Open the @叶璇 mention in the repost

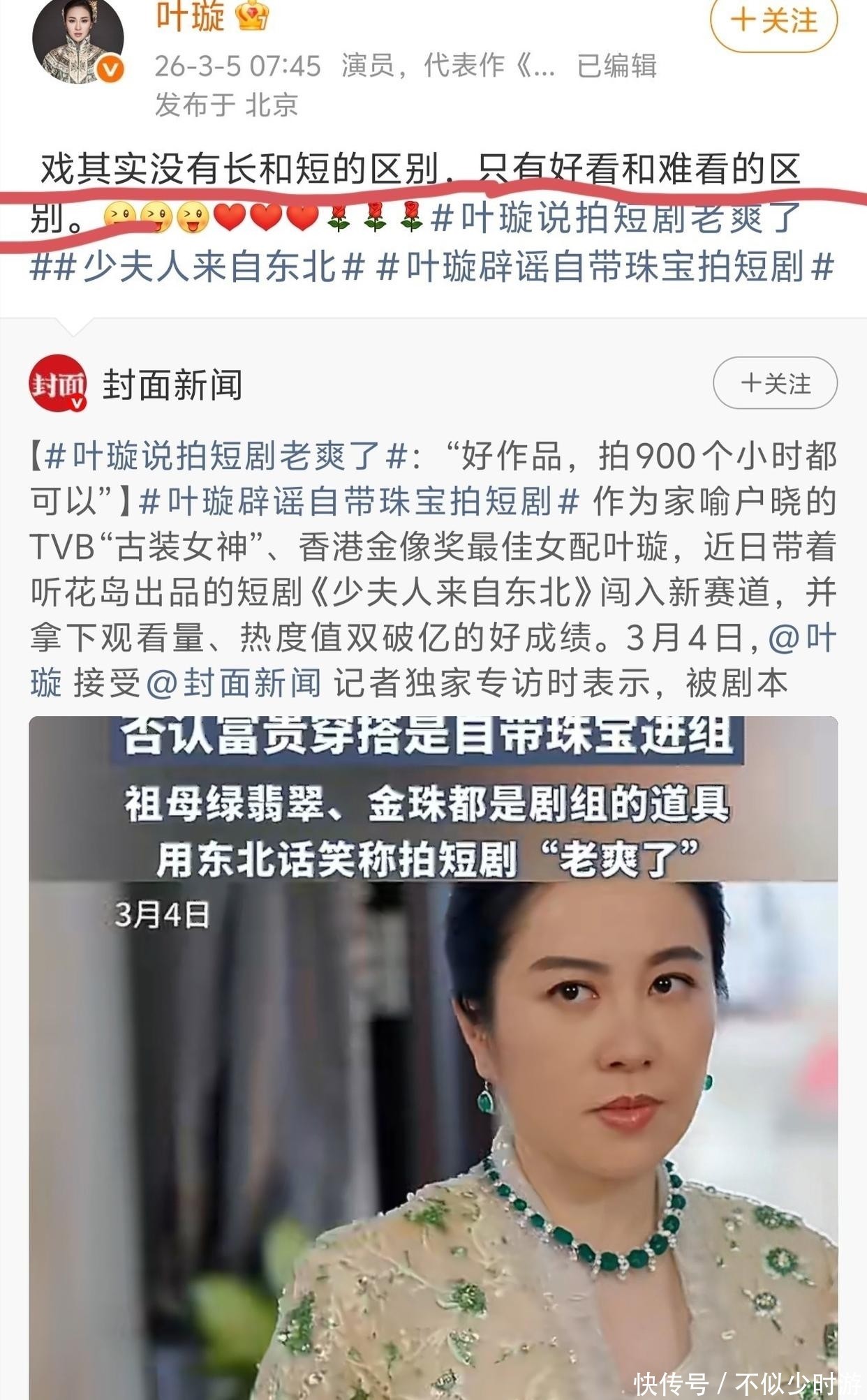pos(801,638)
